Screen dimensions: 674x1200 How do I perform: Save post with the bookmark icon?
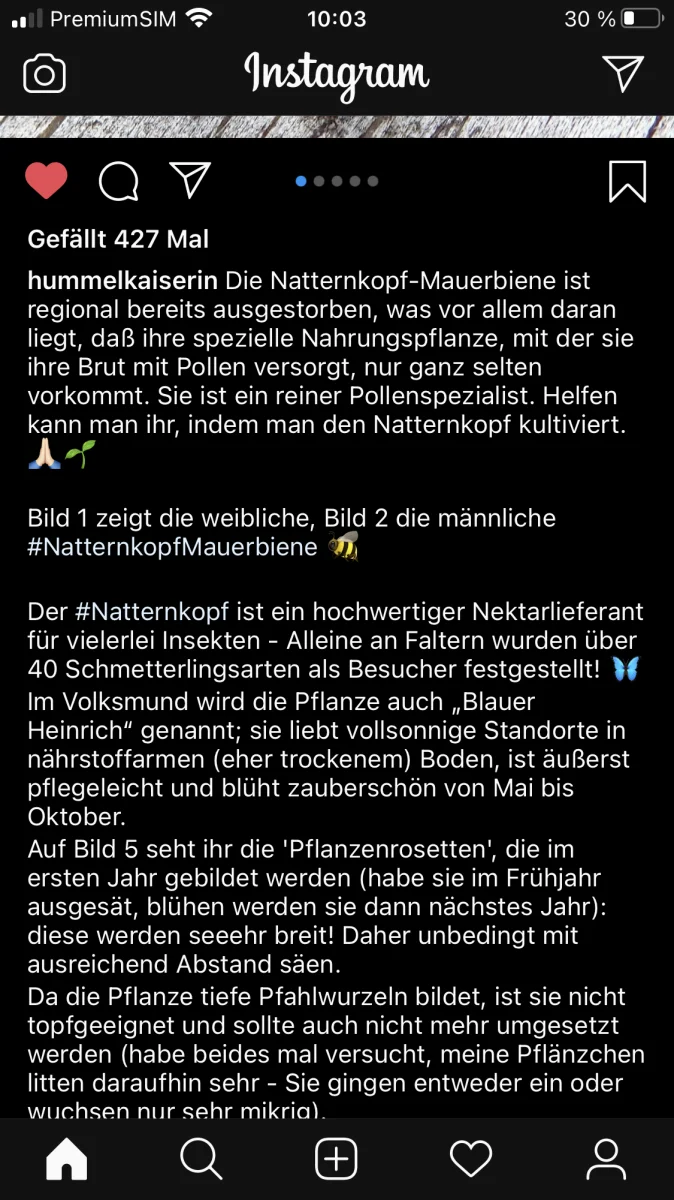click(x=627, y=182)
